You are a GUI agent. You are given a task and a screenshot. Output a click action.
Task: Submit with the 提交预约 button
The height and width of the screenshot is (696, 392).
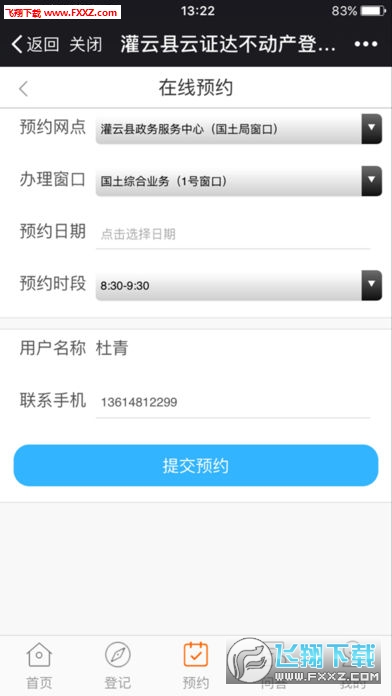click(x=196, y=466)
